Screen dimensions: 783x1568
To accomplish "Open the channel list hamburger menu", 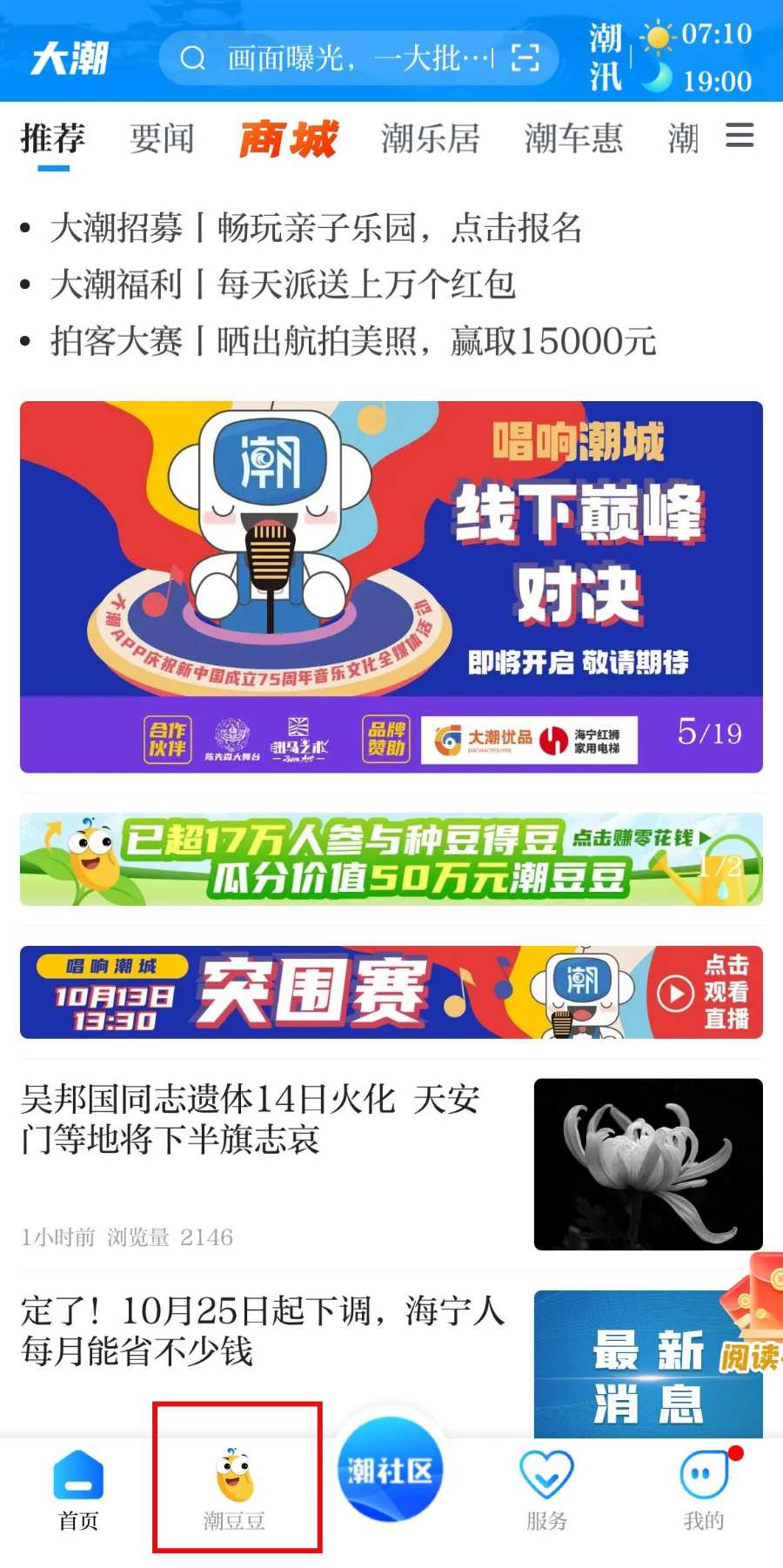I will click(x=739, y=136).
